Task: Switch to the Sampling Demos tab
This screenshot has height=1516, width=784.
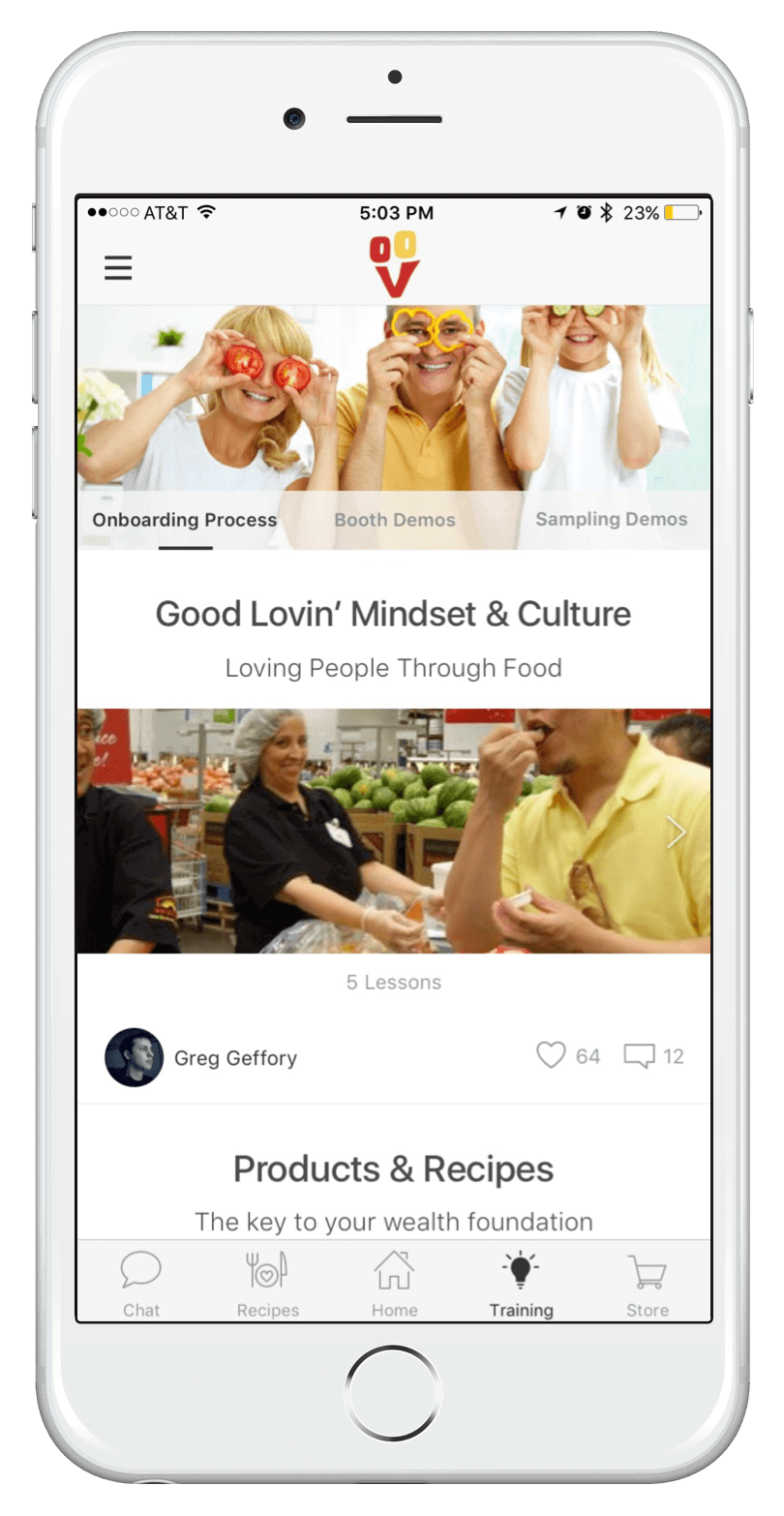Action: 612,519
